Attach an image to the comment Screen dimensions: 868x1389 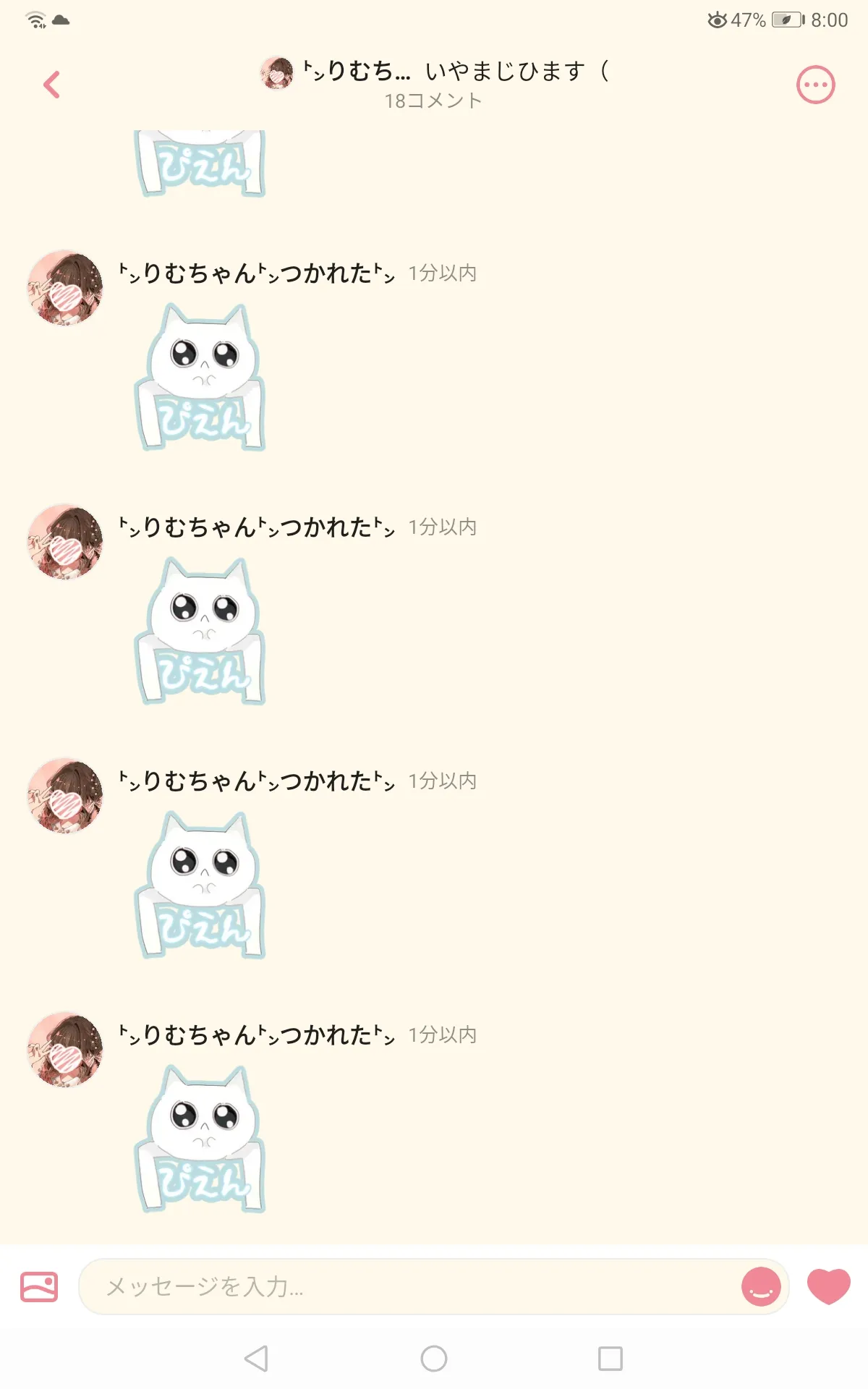[x=39, y=1287]
